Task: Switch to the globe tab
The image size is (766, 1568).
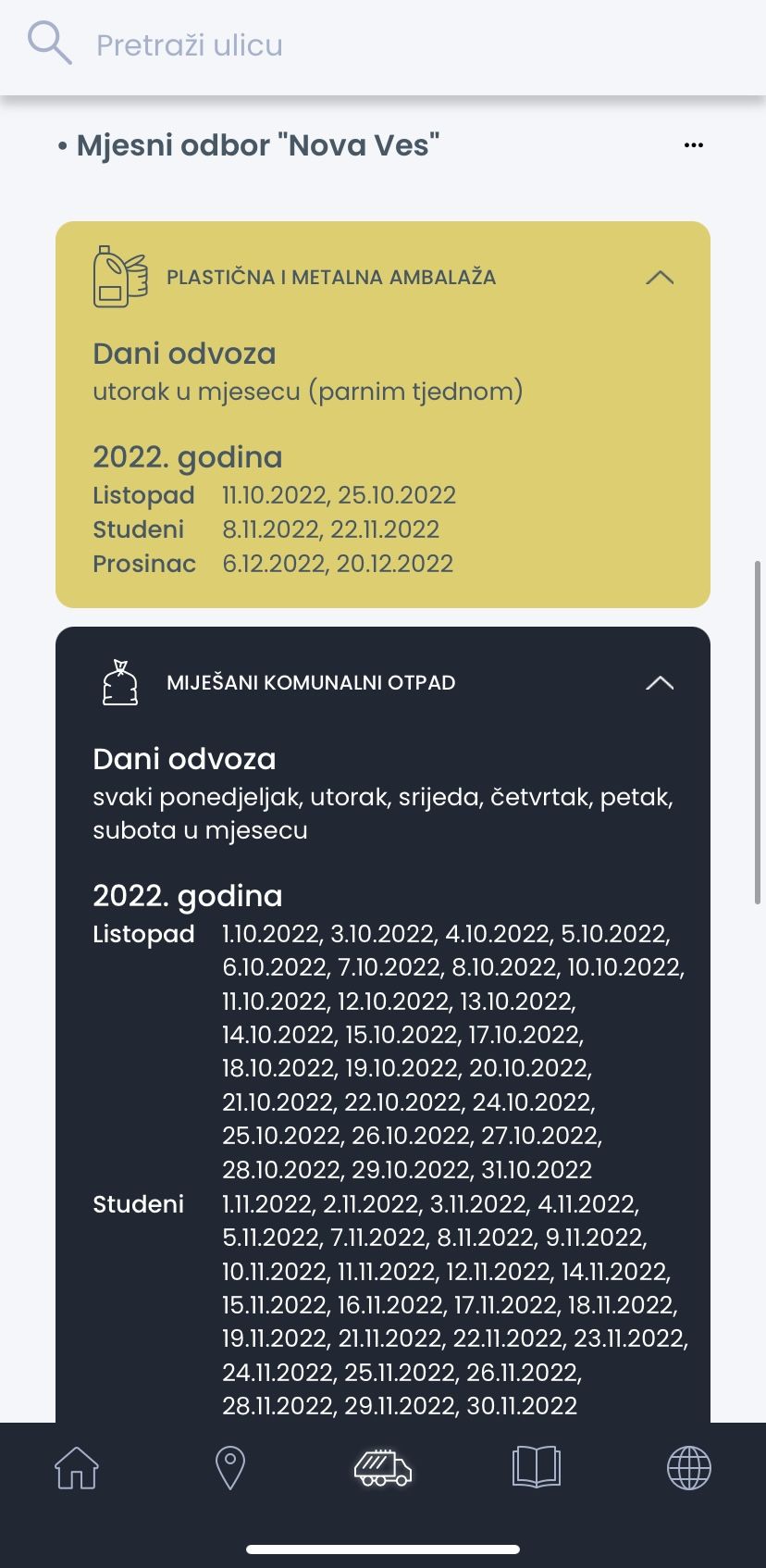Action: tap(689, 1468)
